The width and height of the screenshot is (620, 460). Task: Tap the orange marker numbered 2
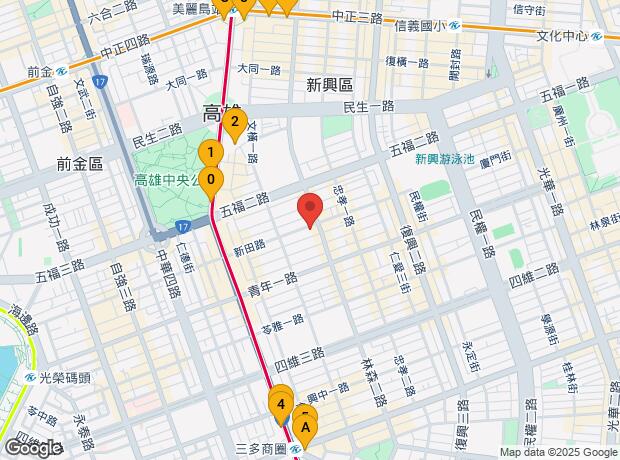[234, 124]
